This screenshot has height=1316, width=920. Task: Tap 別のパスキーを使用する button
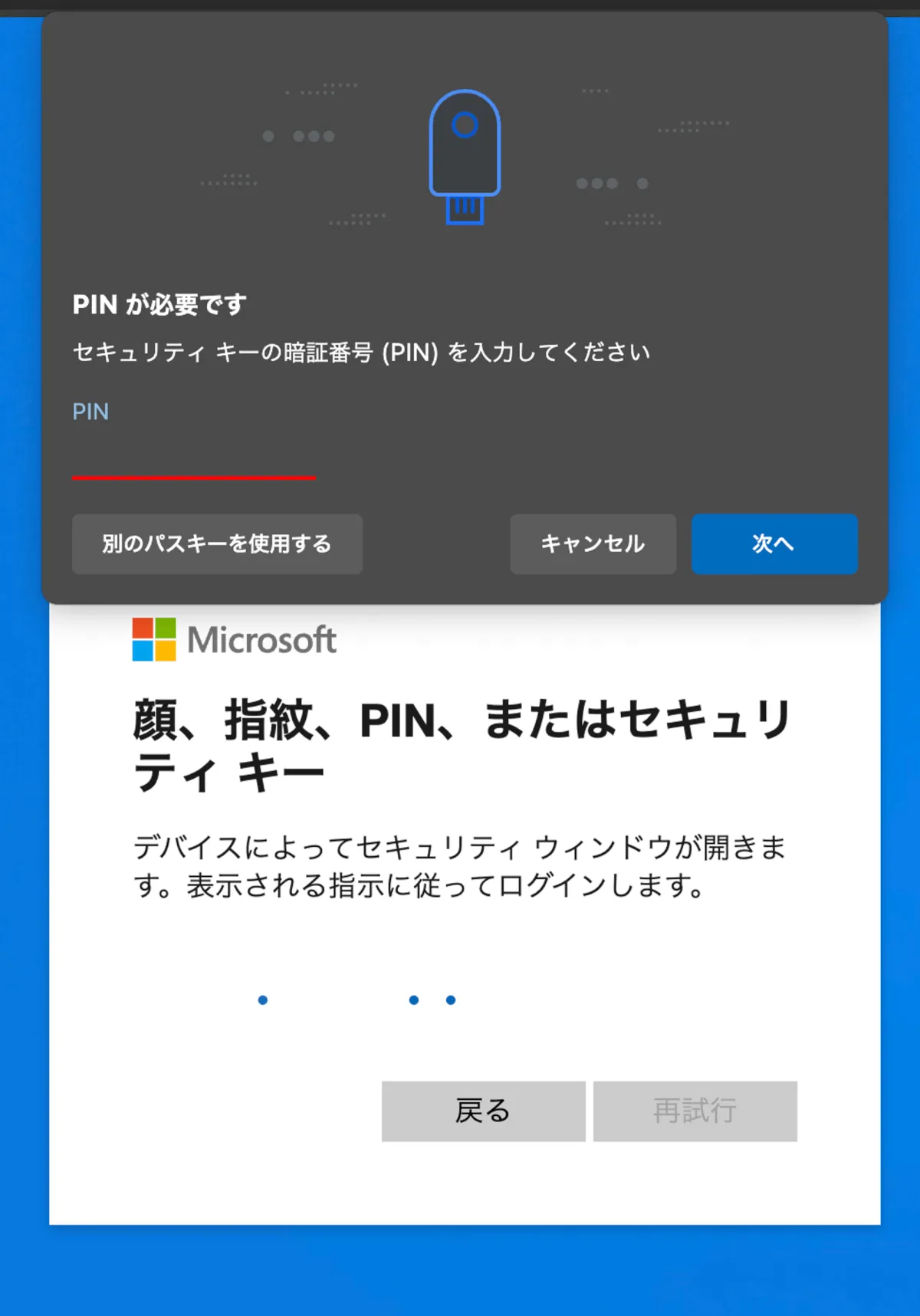coord(217,544)
